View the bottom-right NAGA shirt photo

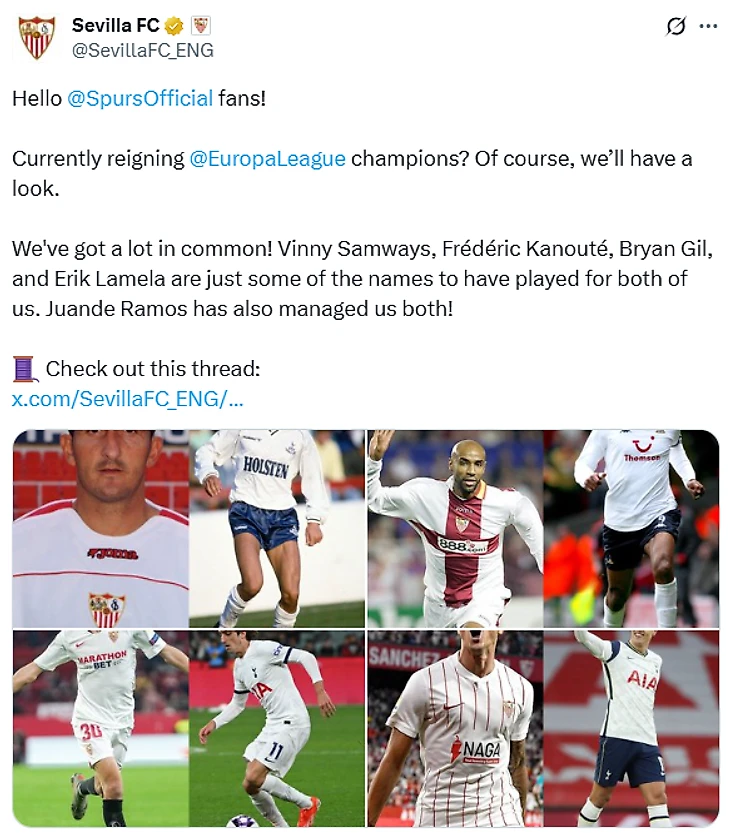tap(543, 728)
